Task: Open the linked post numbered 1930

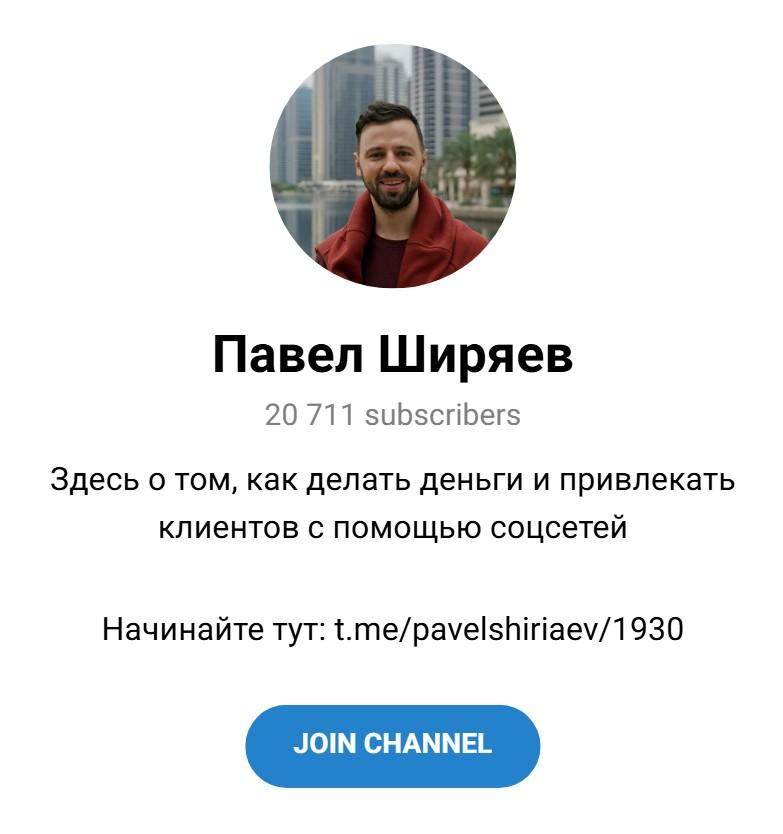Action: [x=645, y=630]
